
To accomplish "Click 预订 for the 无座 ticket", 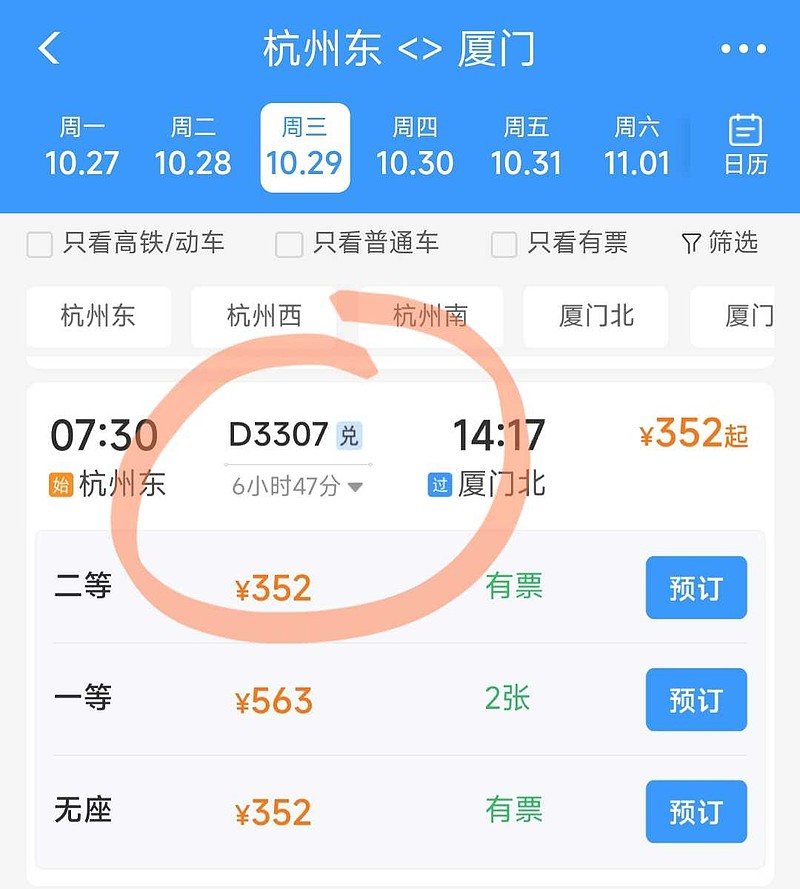I will click(x=696, y=812).
